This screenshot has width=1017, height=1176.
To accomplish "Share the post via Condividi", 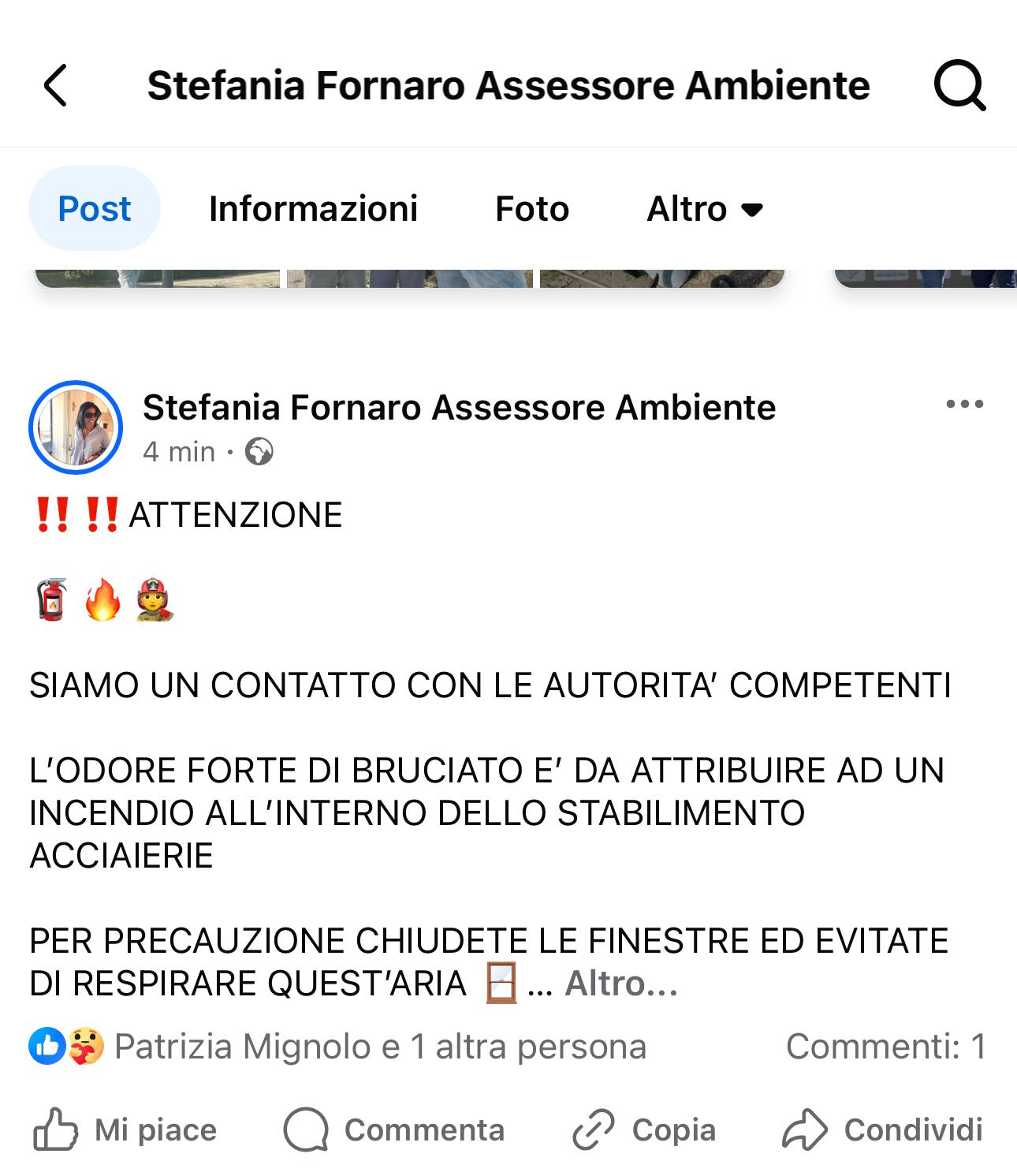I will point(882,1130).
